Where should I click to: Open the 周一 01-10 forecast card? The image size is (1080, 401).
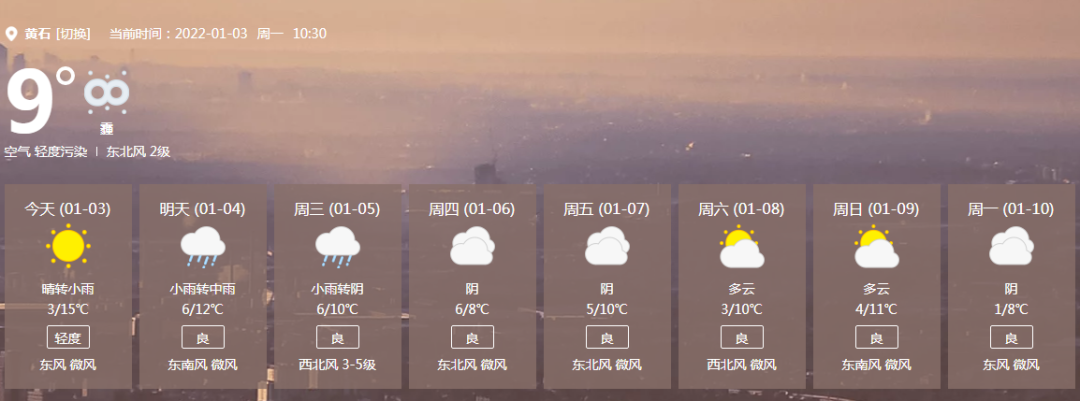coord(1011,285)
